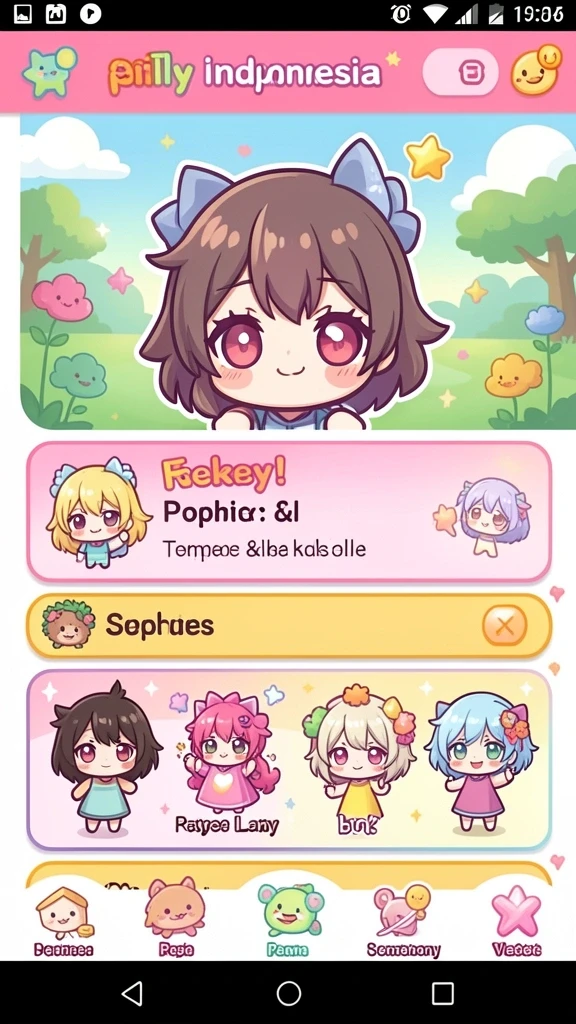Image resolution: width=576 pixels, height=1024 pixels.
Task: Open the Sephaes row
Action: (289, 626)
